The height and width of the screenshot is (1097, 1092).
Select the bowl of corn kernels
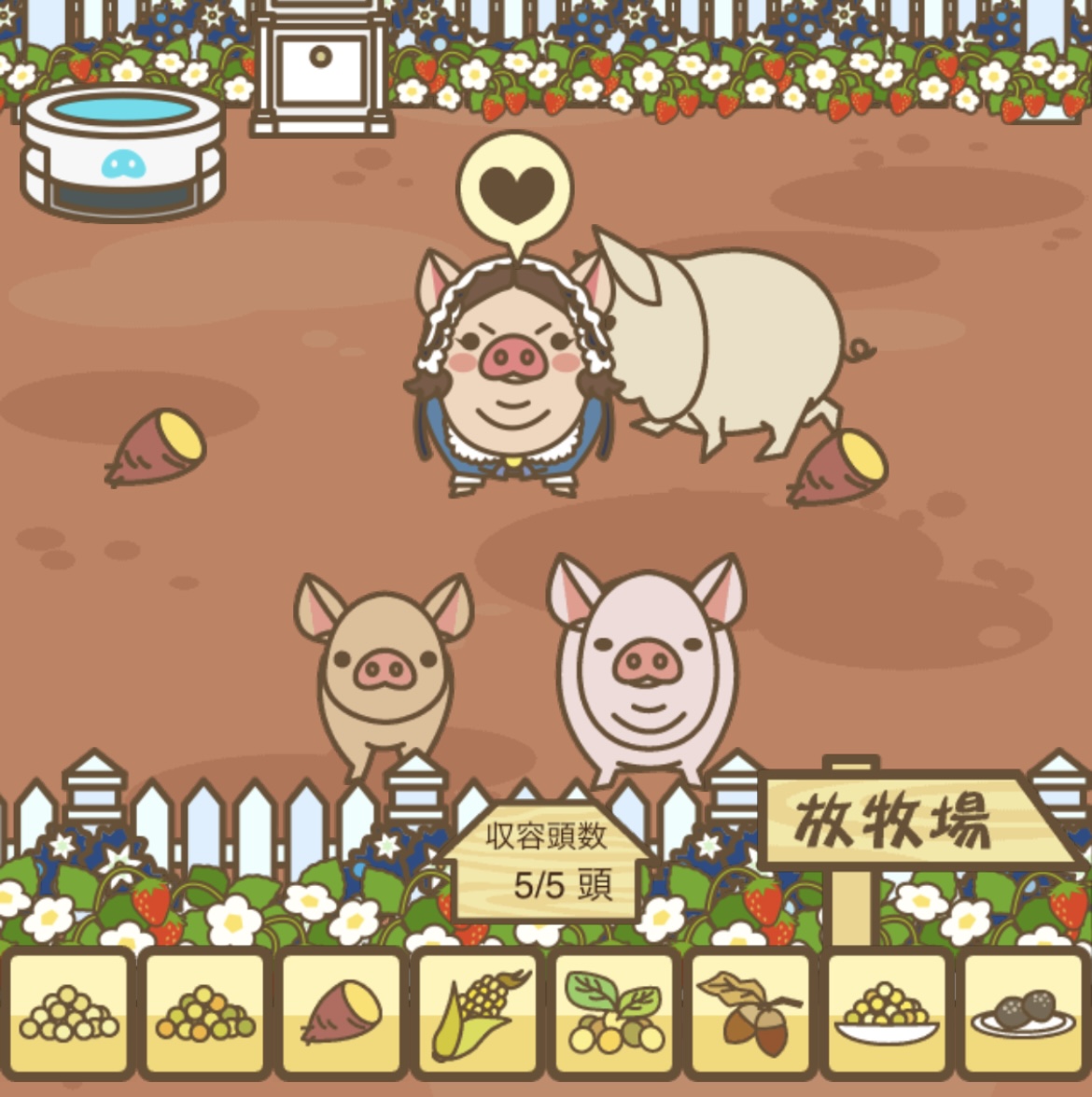(x=887, y=1013)
